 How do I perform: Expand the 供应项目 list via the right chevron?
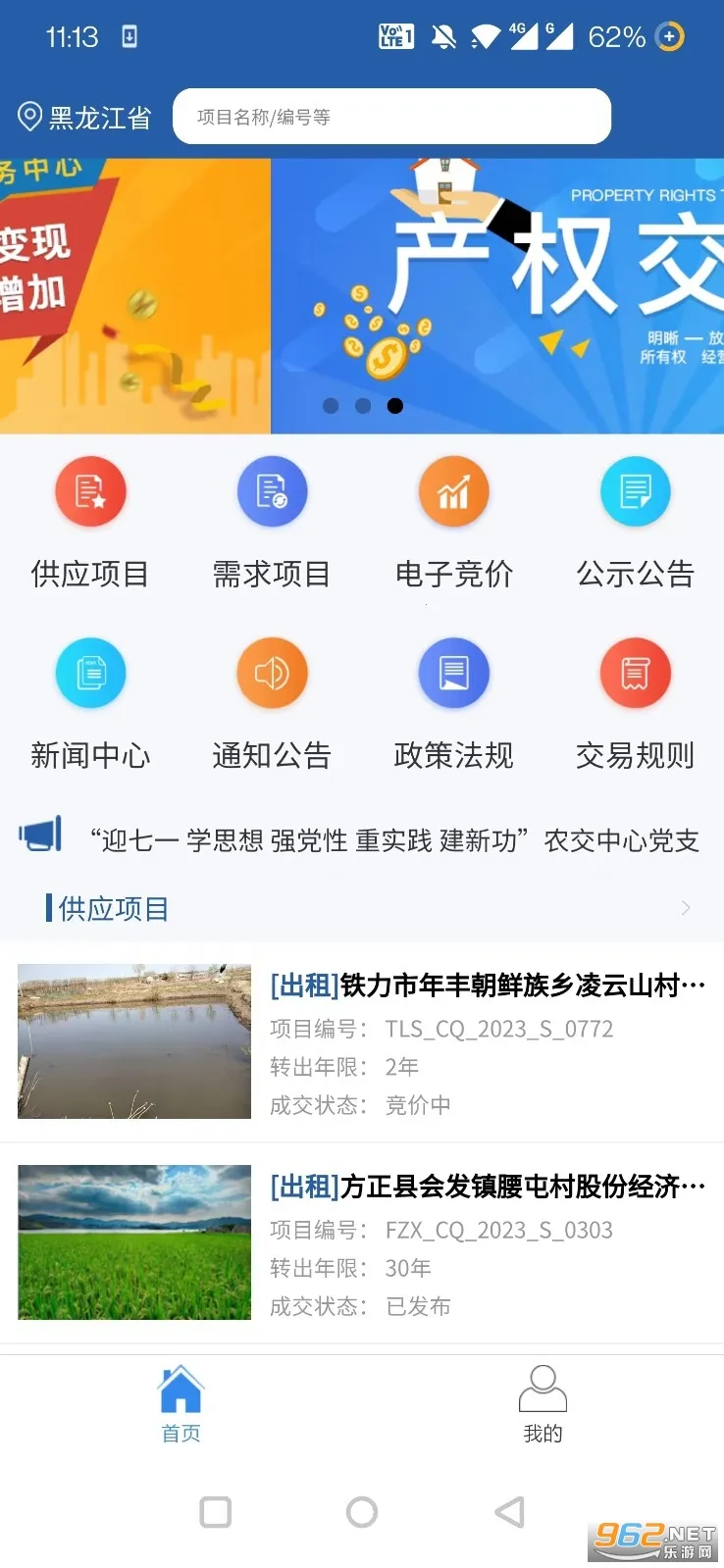[x=686, y=908]
